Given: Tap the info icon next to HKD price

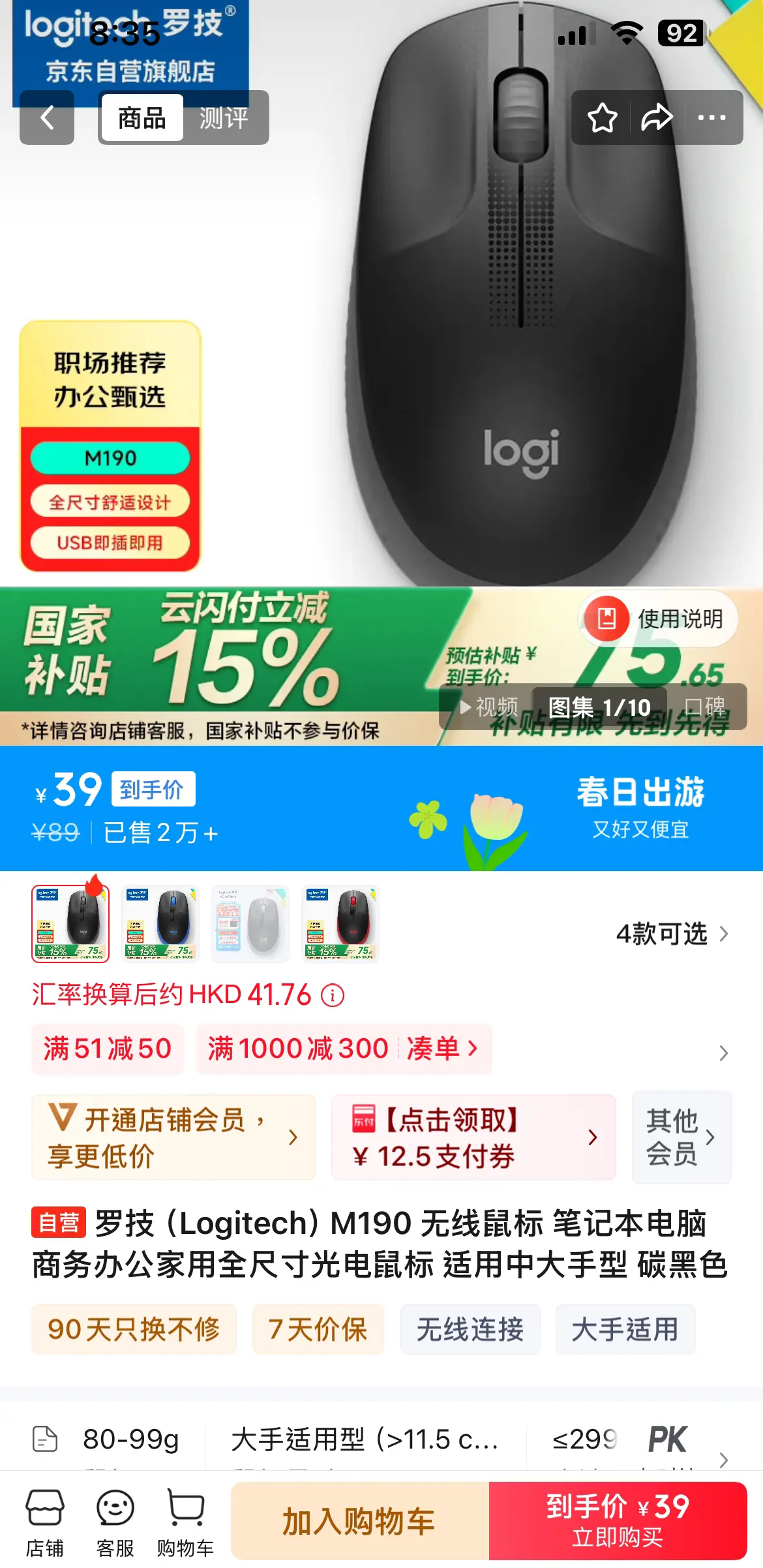Looking at the screenshot, I should click(333, 996).
